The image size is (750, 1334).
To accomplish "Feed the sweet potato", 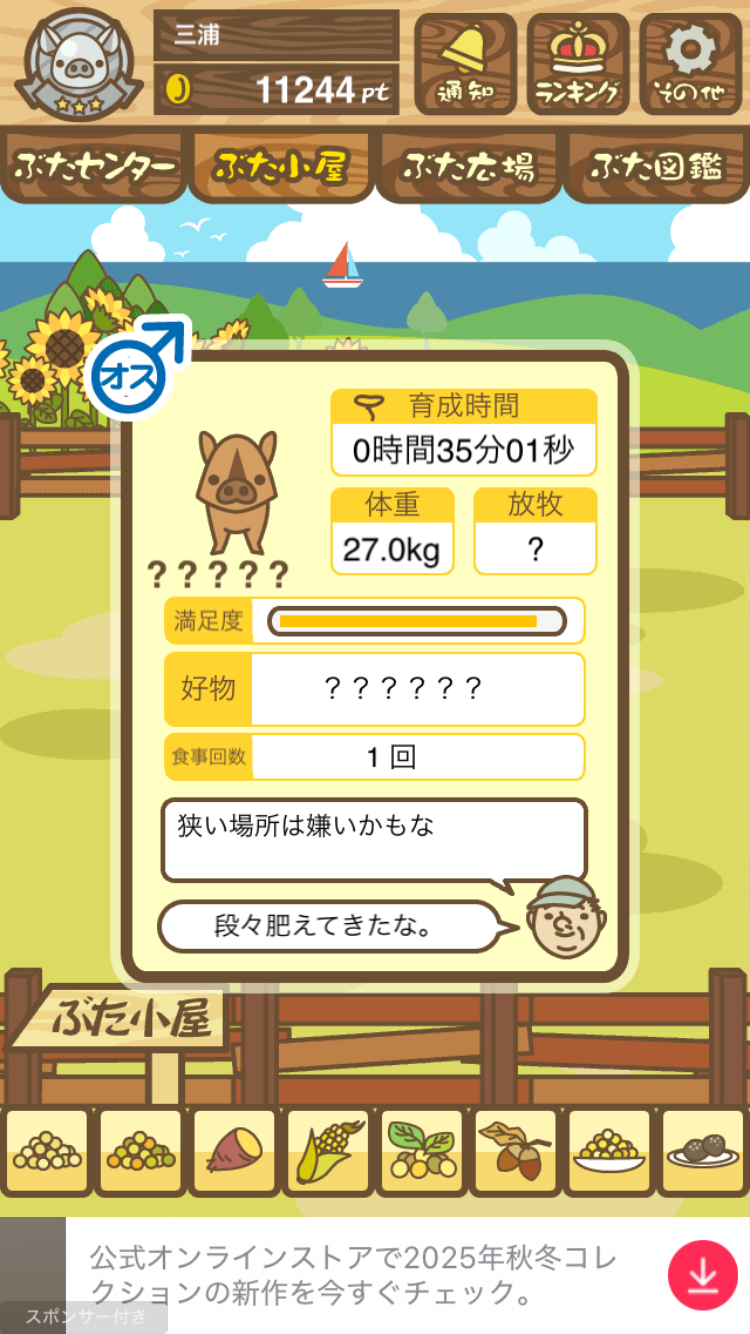I will pos(234,1152).
